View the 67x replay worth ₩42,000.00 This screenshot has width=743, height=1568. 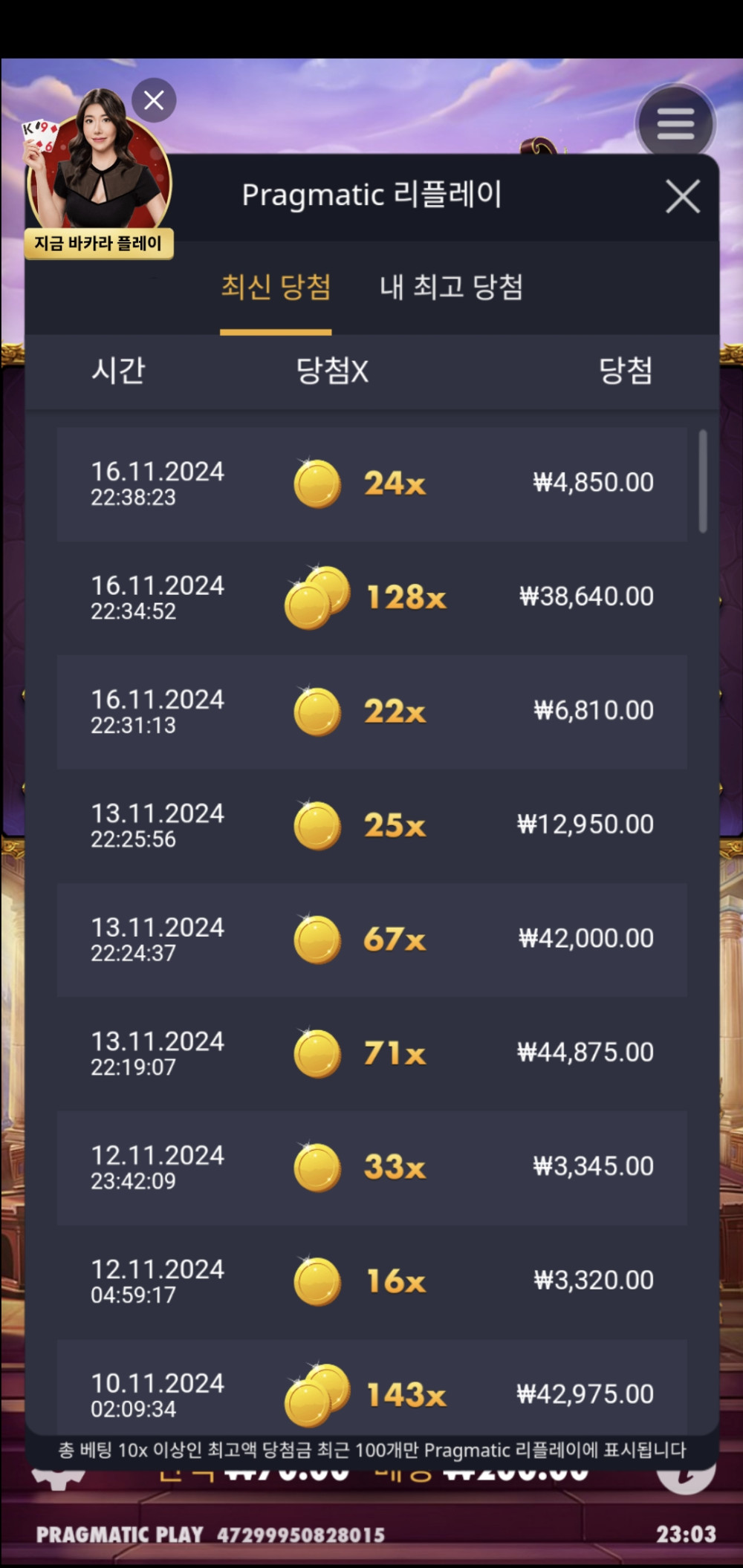371,940
